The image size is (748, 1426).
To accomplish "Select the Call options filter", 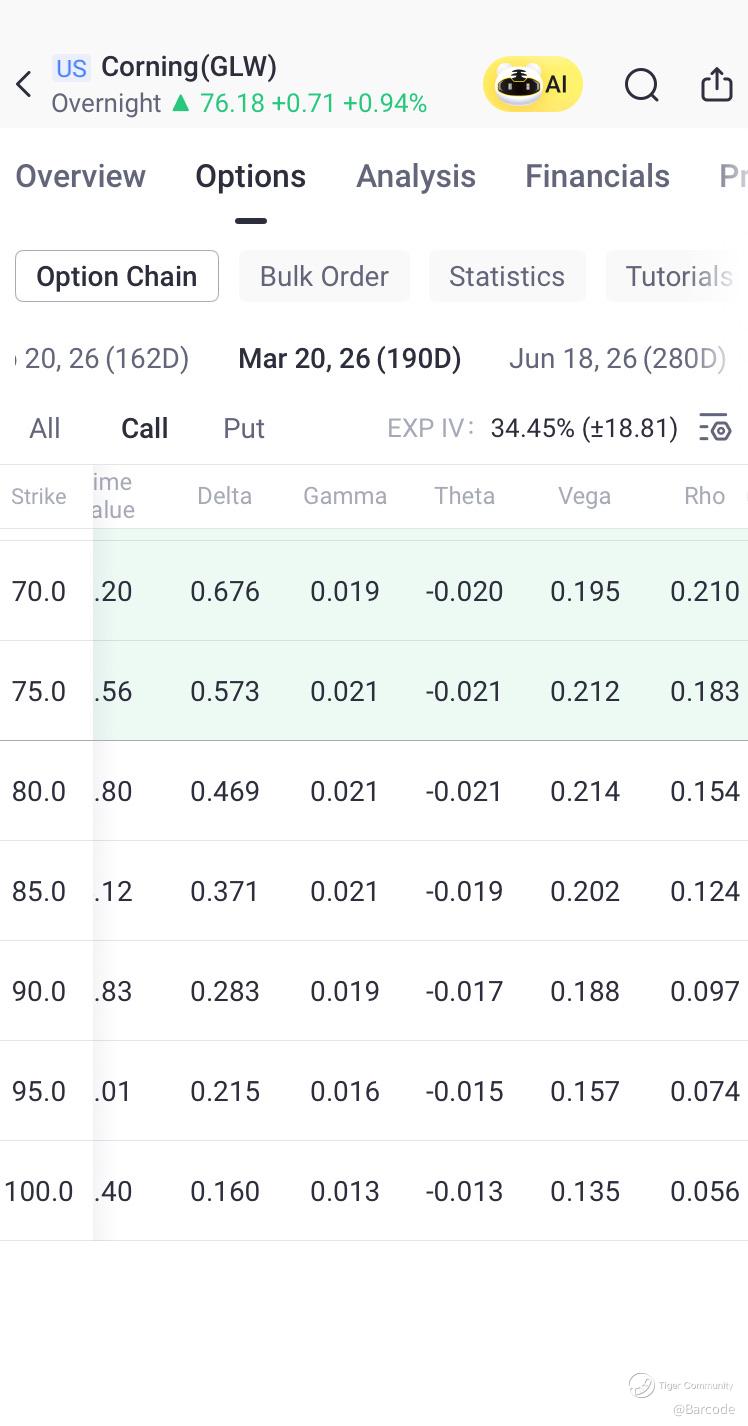I will click(145, 428).
